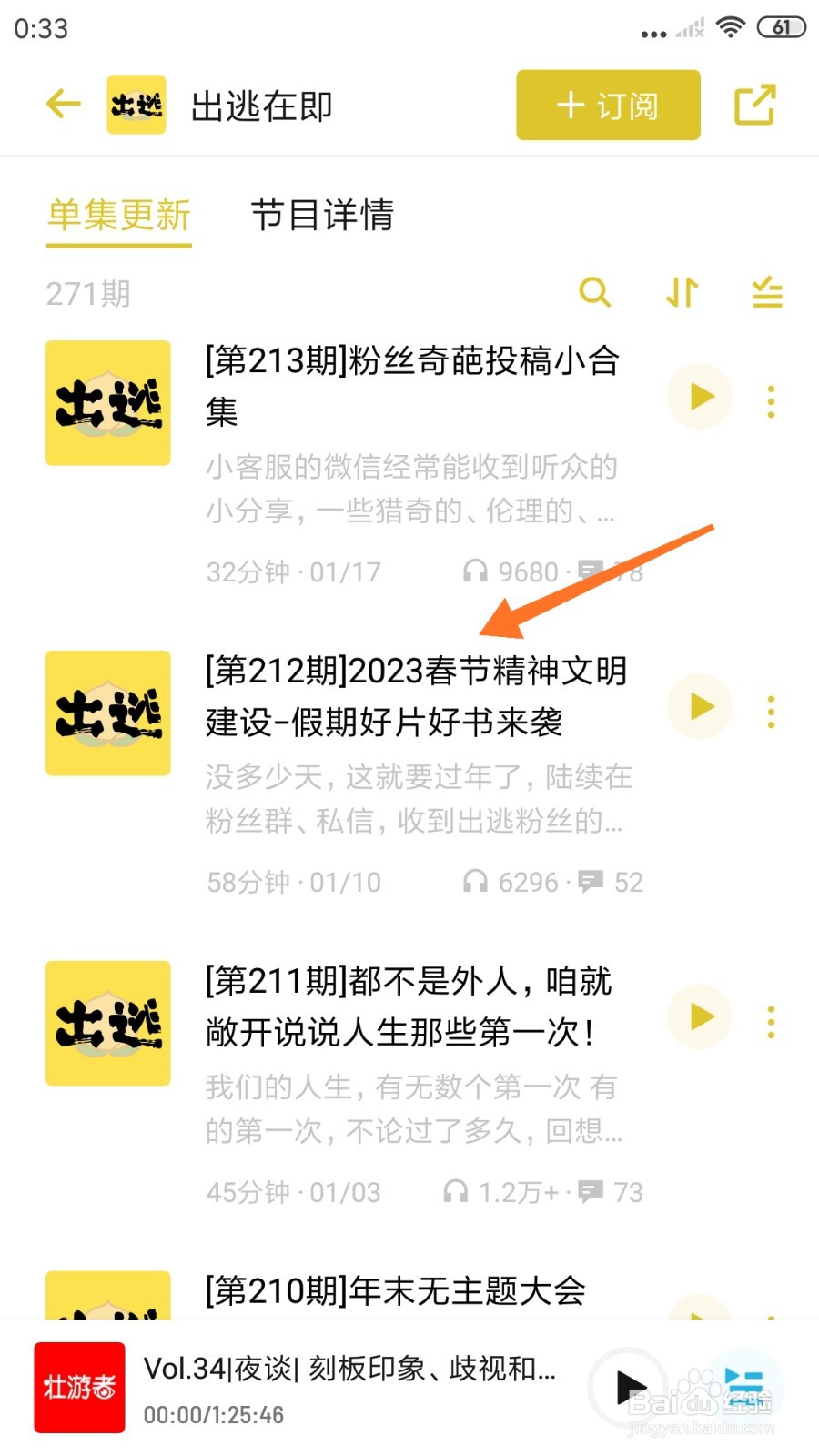The height and width of the screenshot is (1456, 819).
Task: Click headphone play-count icon of episode 212
Action: point(477,881)
